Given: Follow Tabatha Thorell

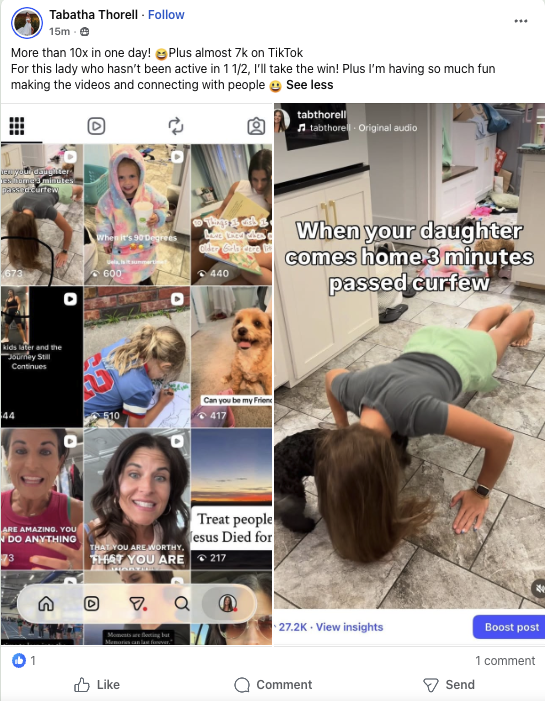Looking at the screenshot, I should pos(166,15).
